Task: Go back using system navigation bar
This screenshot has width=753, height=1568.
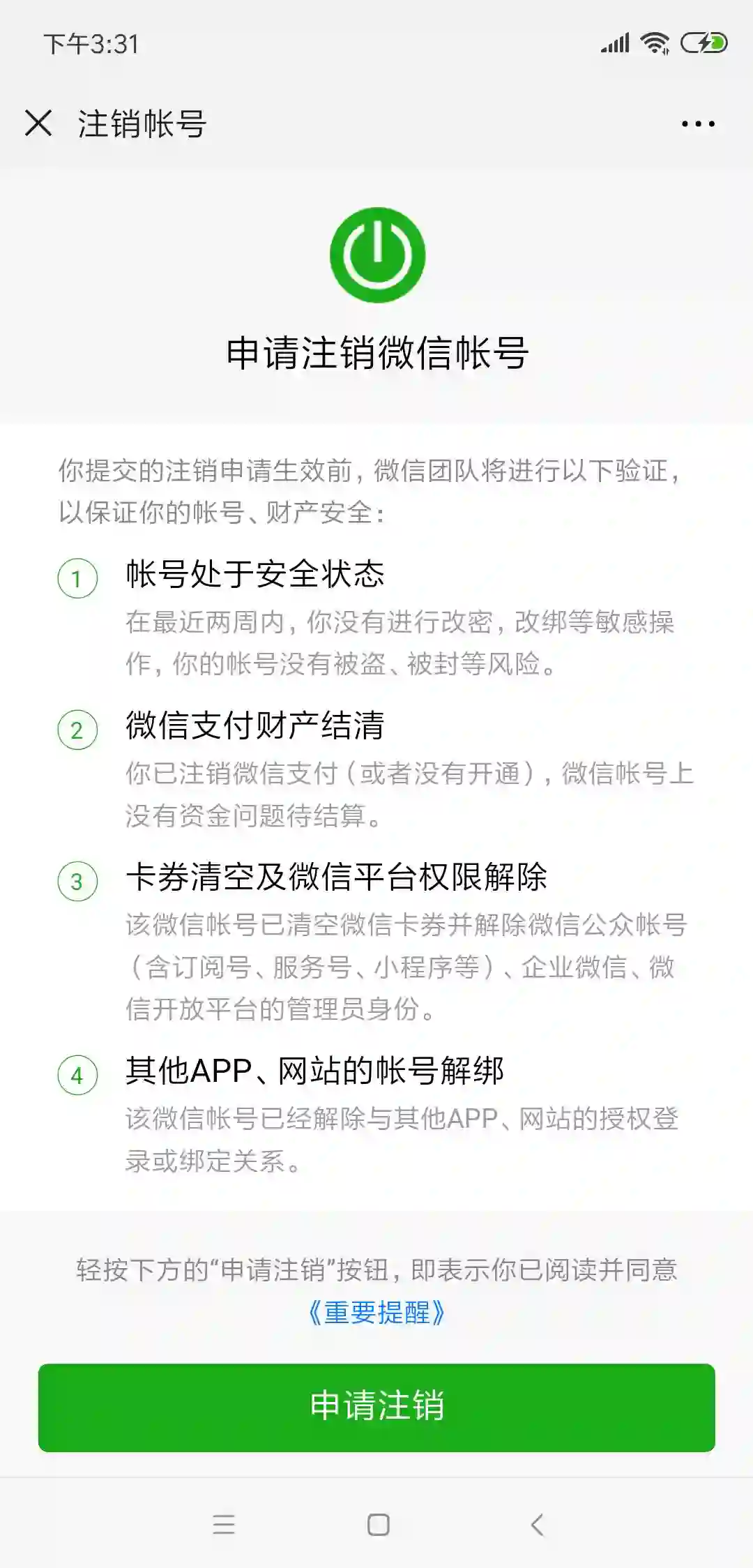Action: [x=536, y=1525]
